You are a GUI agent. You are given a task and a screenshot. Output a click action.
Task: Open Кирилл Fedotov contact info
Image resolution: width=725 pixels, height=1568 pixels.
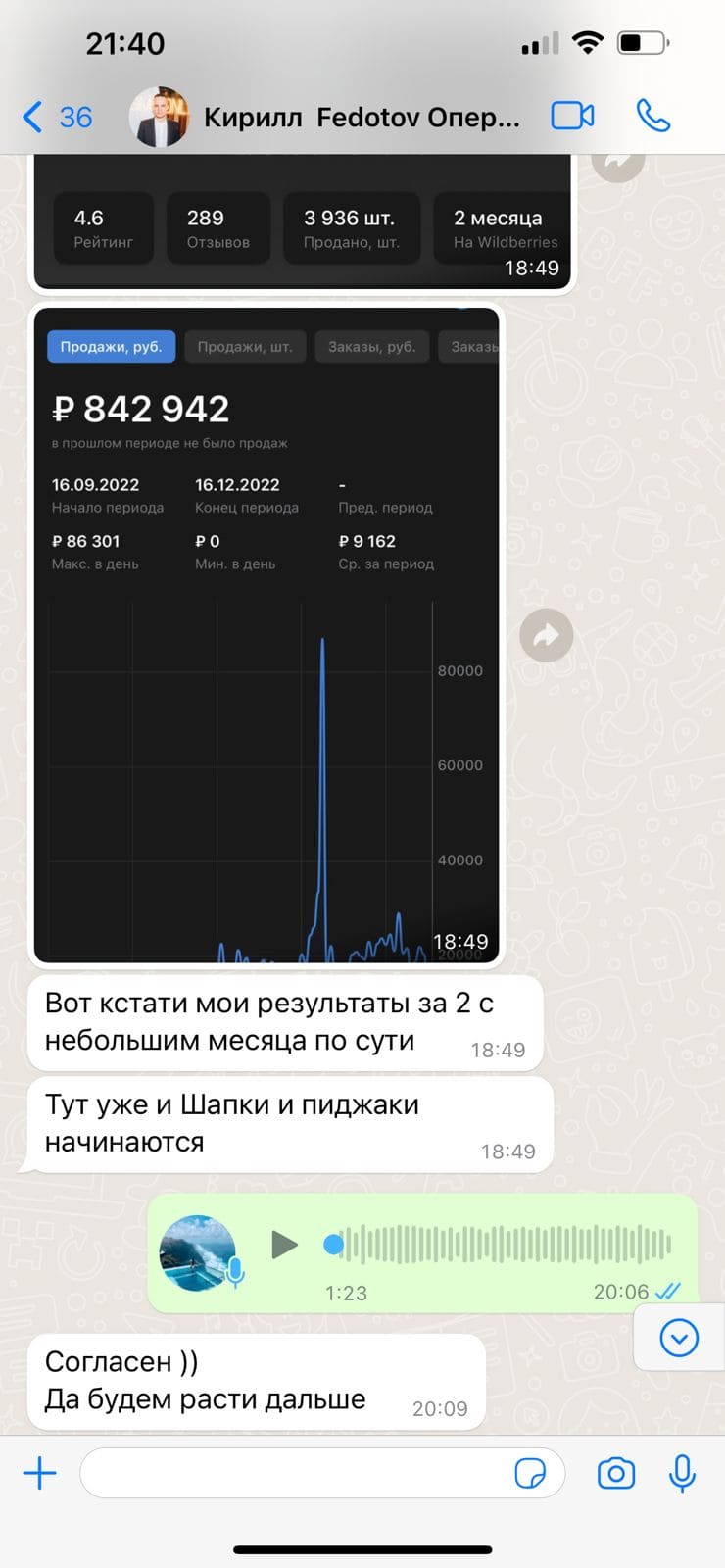361,118
